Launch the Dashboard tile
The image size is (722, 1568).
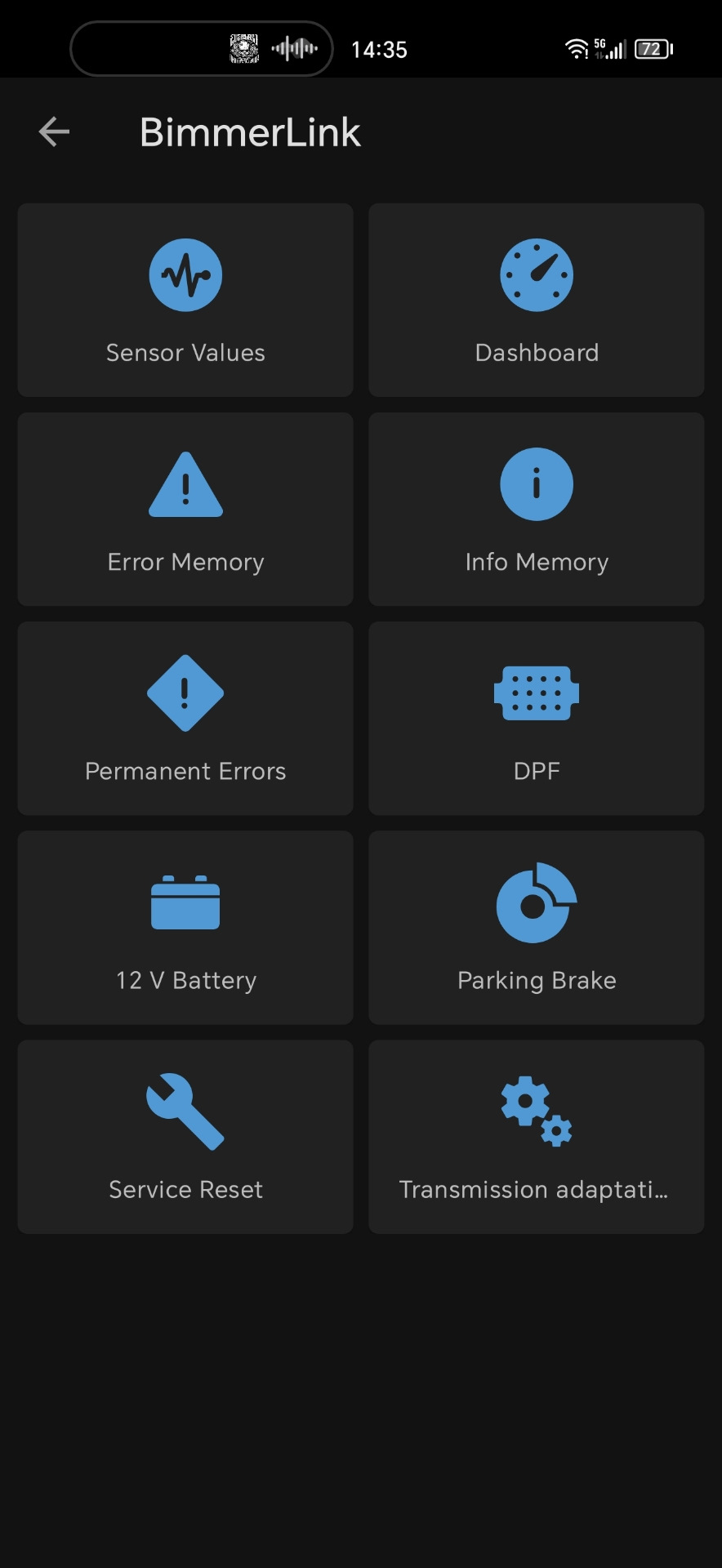(536, 300)
